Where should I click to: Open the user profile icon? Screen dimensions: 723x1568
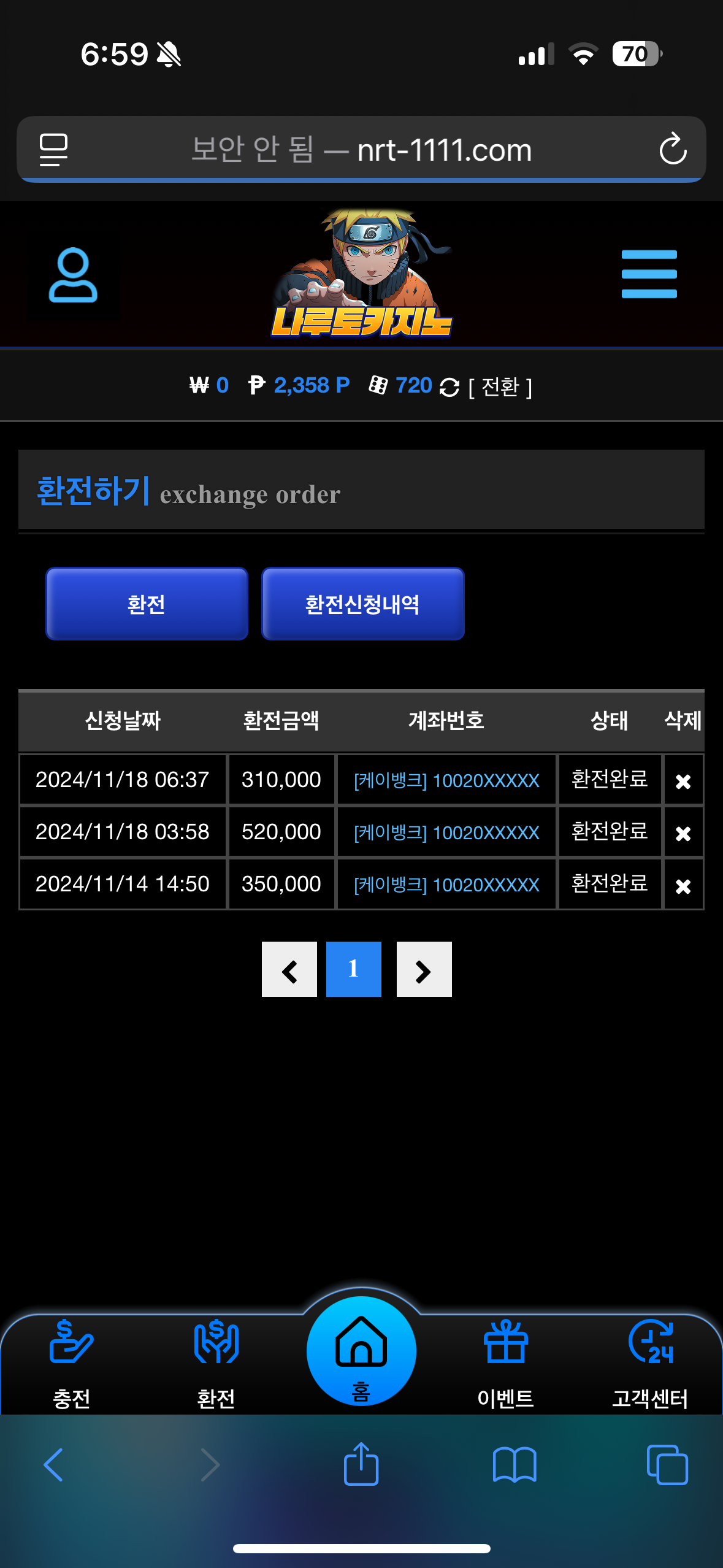coord(73,275)
